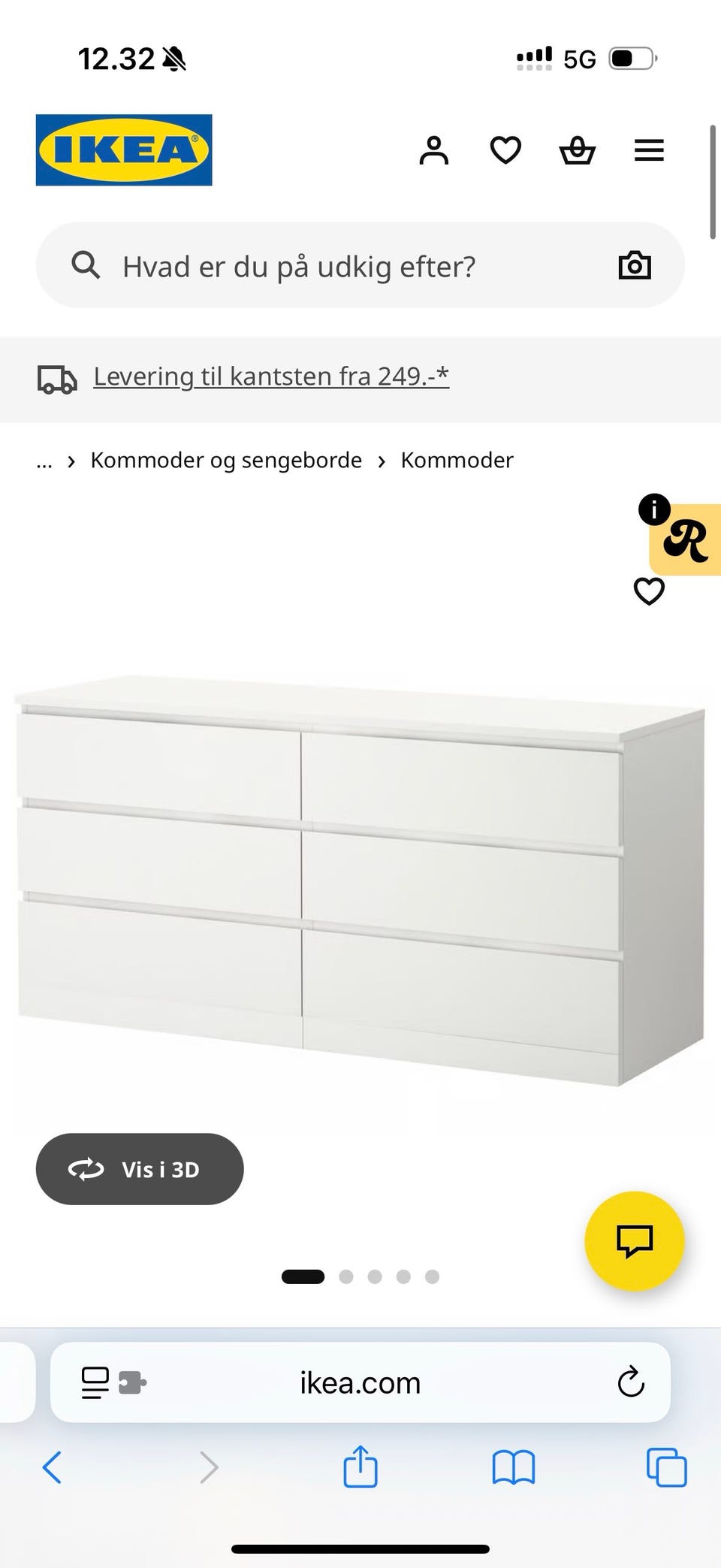
Task: Tap the search input field
Action: coord(338,265)
